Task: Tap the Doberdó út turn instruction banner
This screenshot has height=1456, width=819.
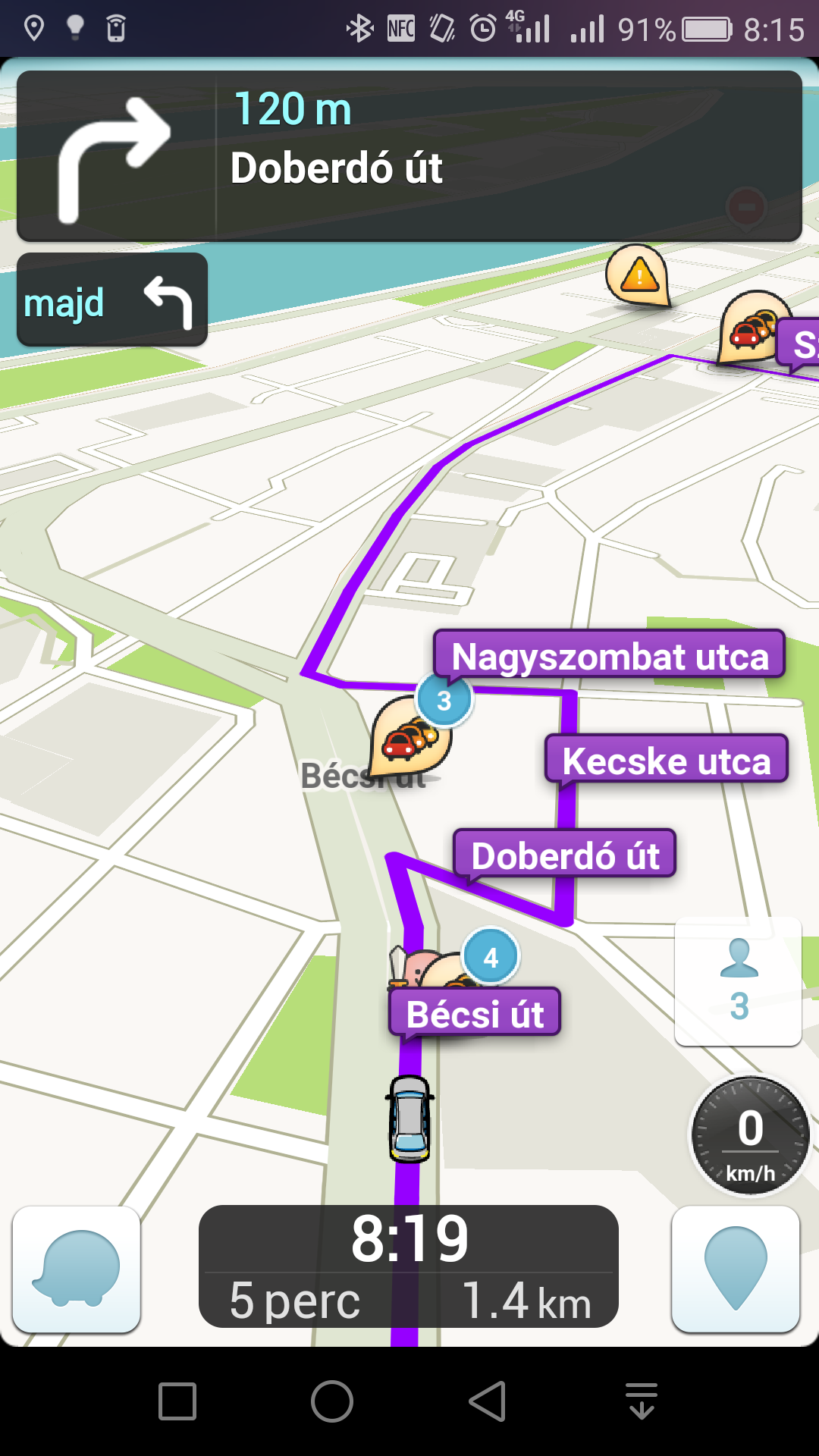Action: [x=409, y=156]
